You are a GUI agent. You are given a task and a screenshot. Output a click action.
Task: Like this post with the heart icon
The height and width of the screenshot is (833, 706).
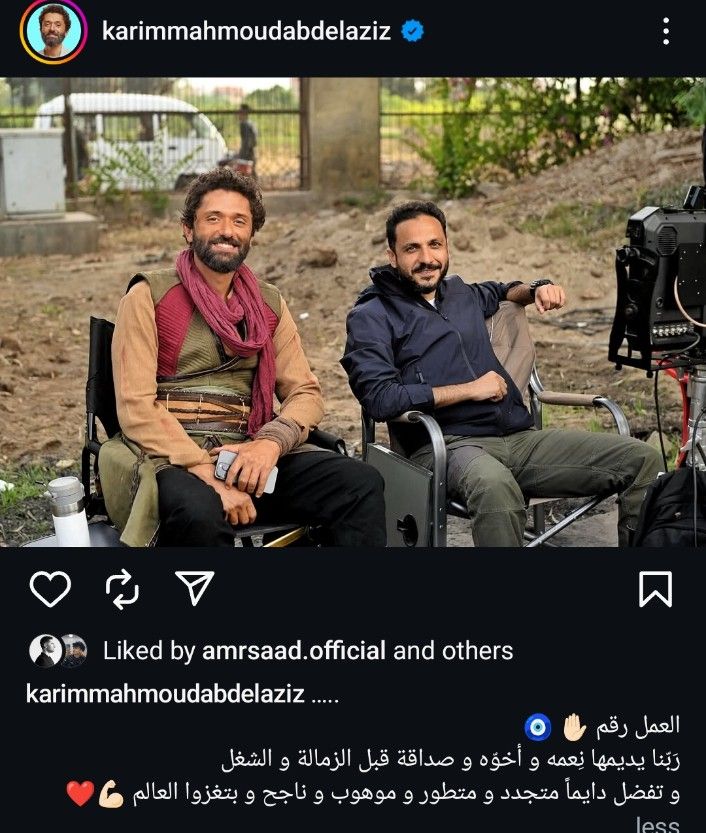(x=50, y=590)
